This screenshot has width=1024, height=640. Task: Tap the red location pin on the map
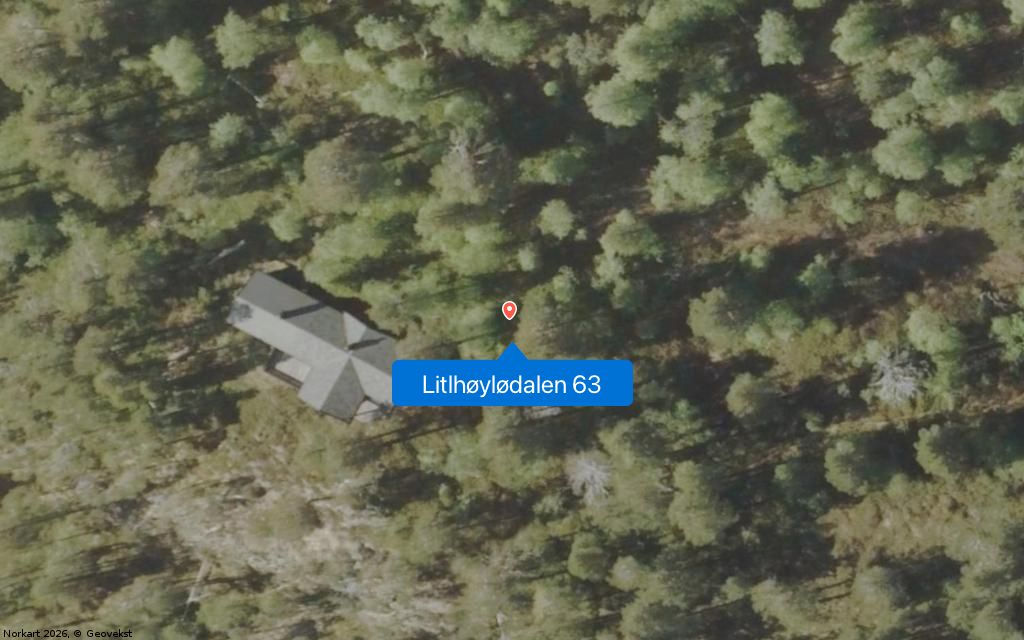pyautogui.click(x=509, y=310)
